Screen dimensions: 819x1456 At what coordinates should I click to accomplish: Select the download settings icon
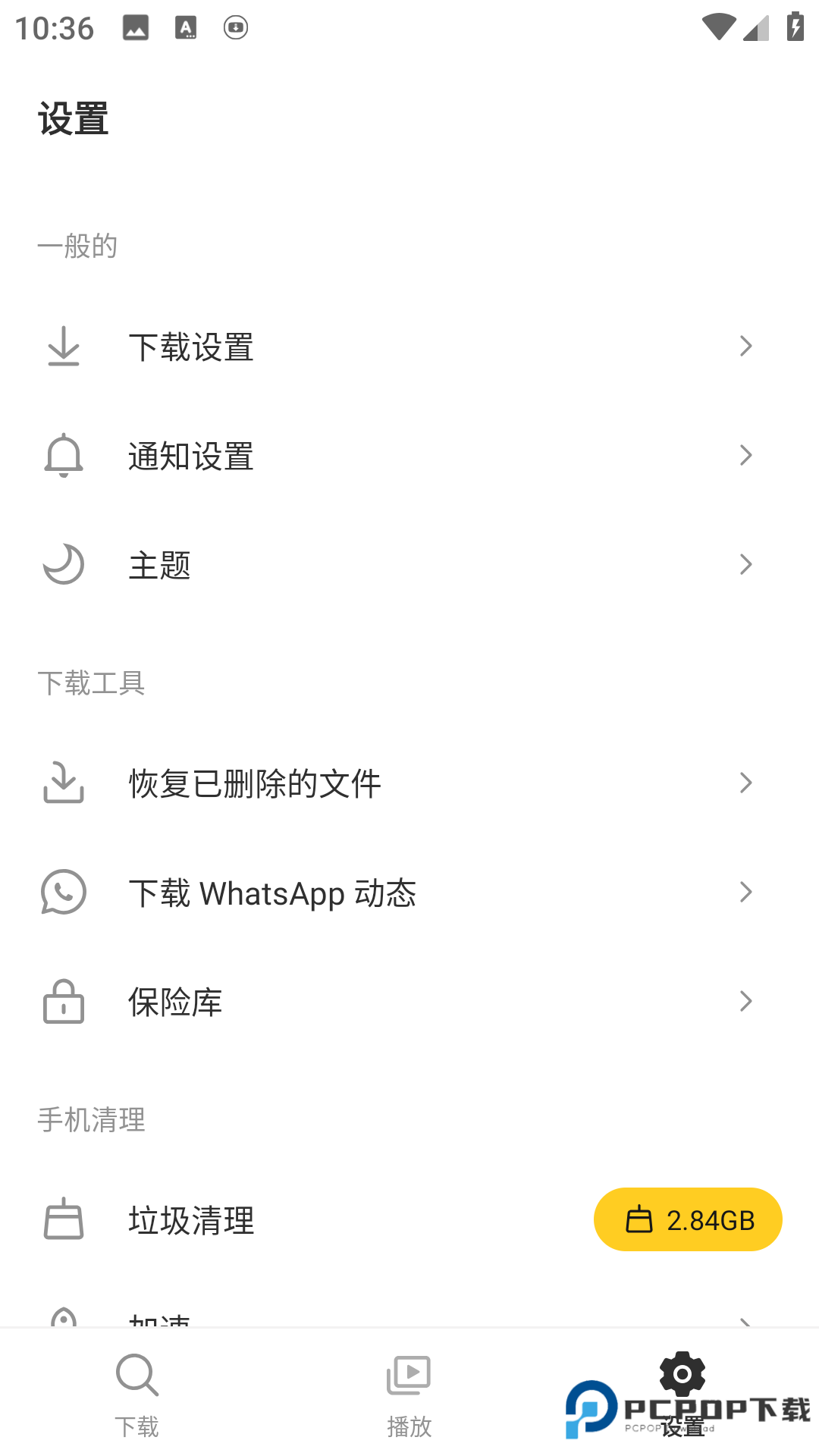[x=63, y=347]
